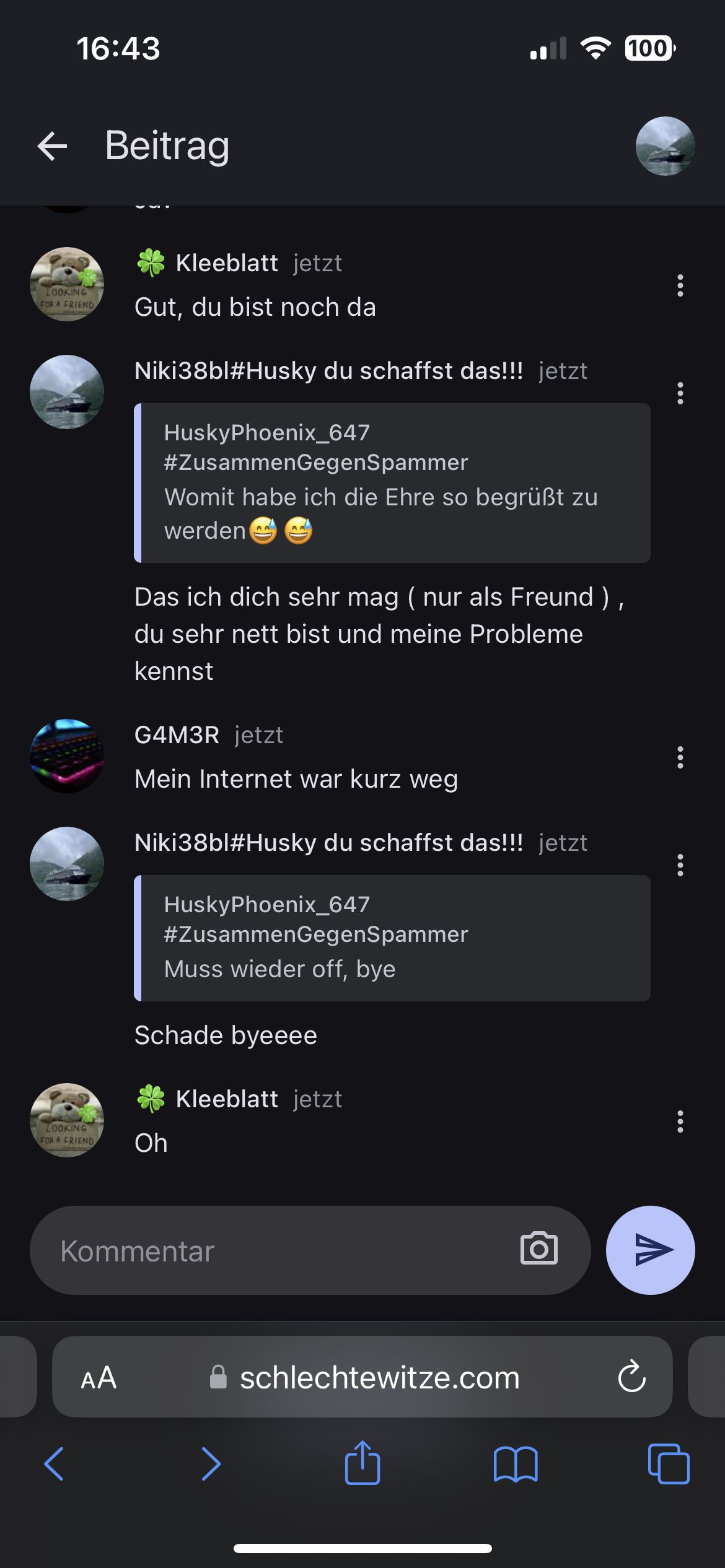The height and width of the screenshot is (1568, 725).
Task: Go back from the Beitrag page
Action: tap(53, 146)
